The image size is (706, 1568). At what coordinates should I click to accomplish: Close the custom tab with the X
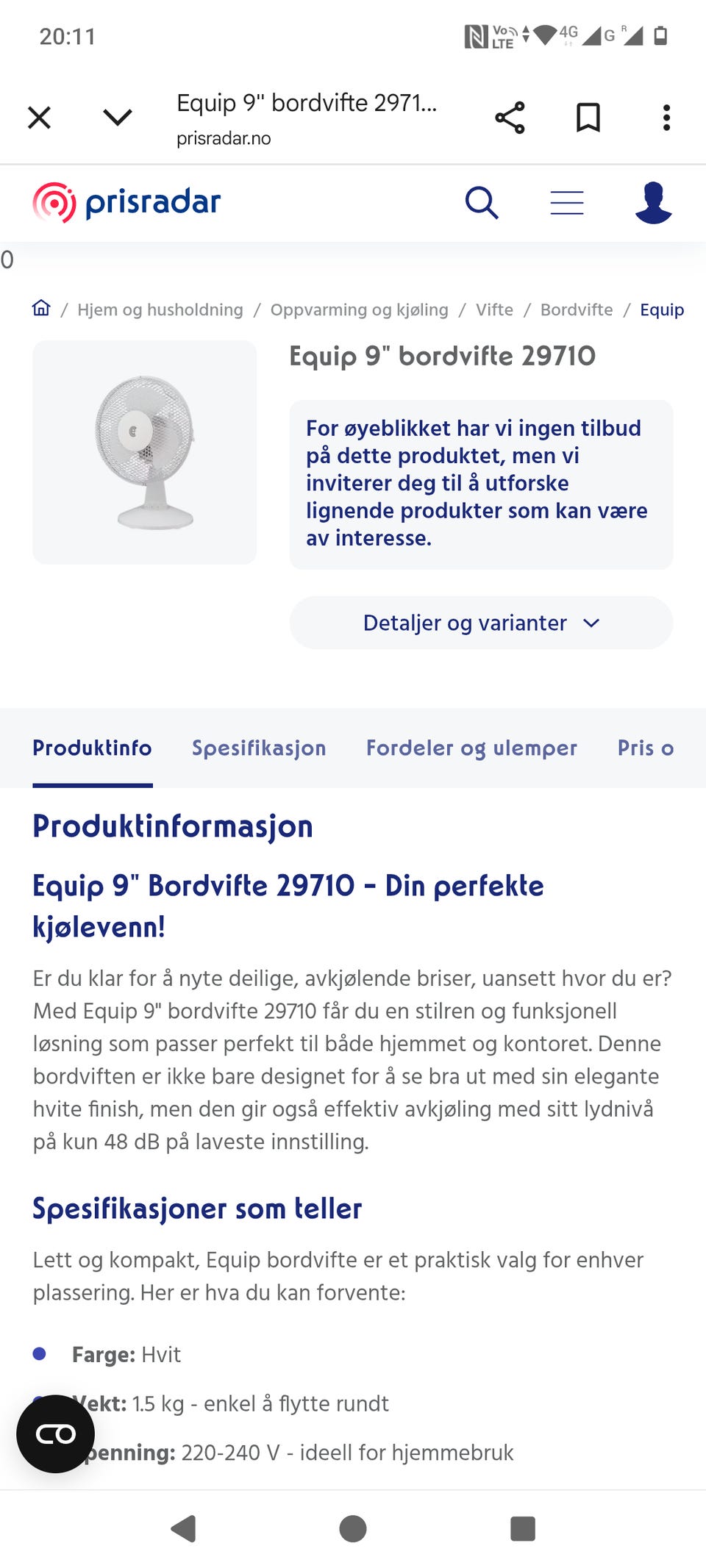point(39,117)
